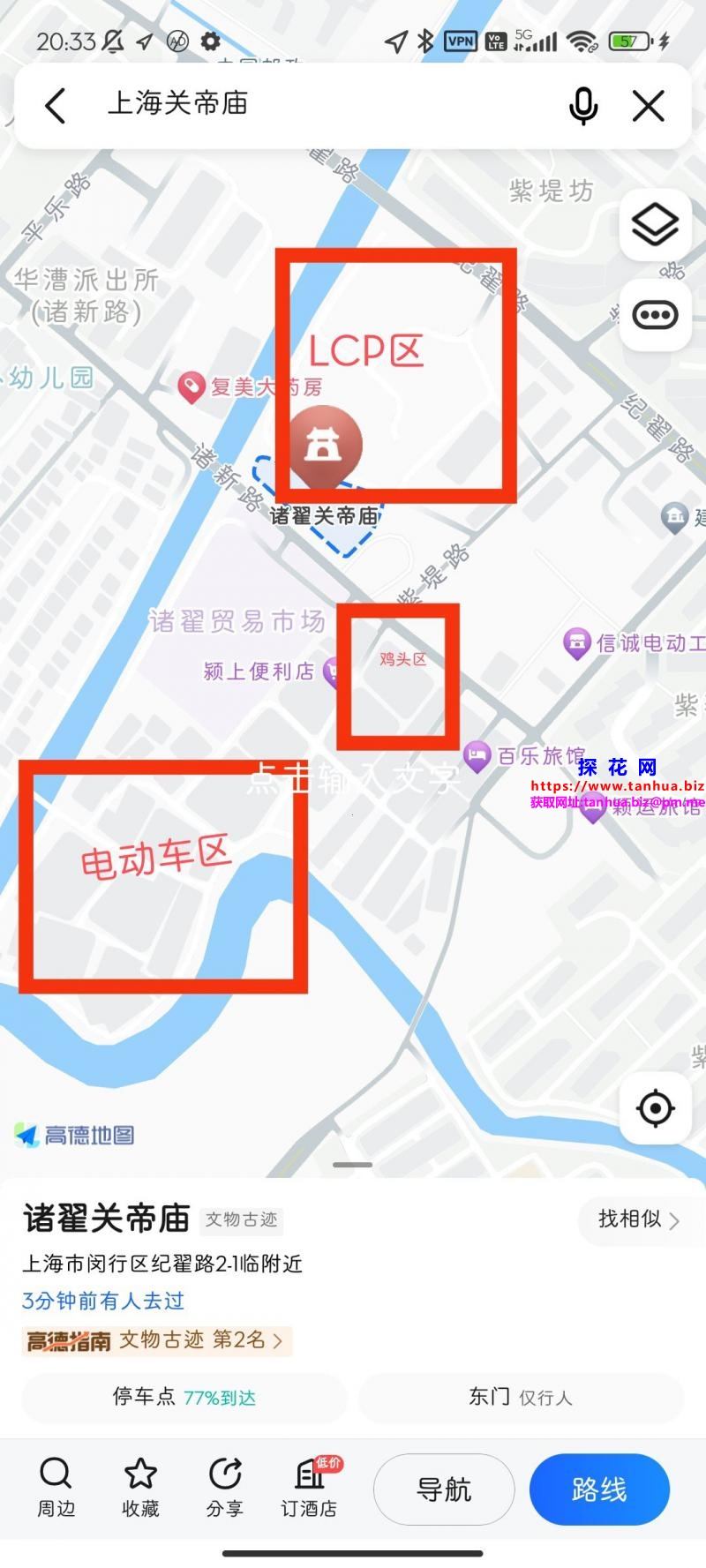
Task: Open the more options bubble button
Action: point(655,315)
